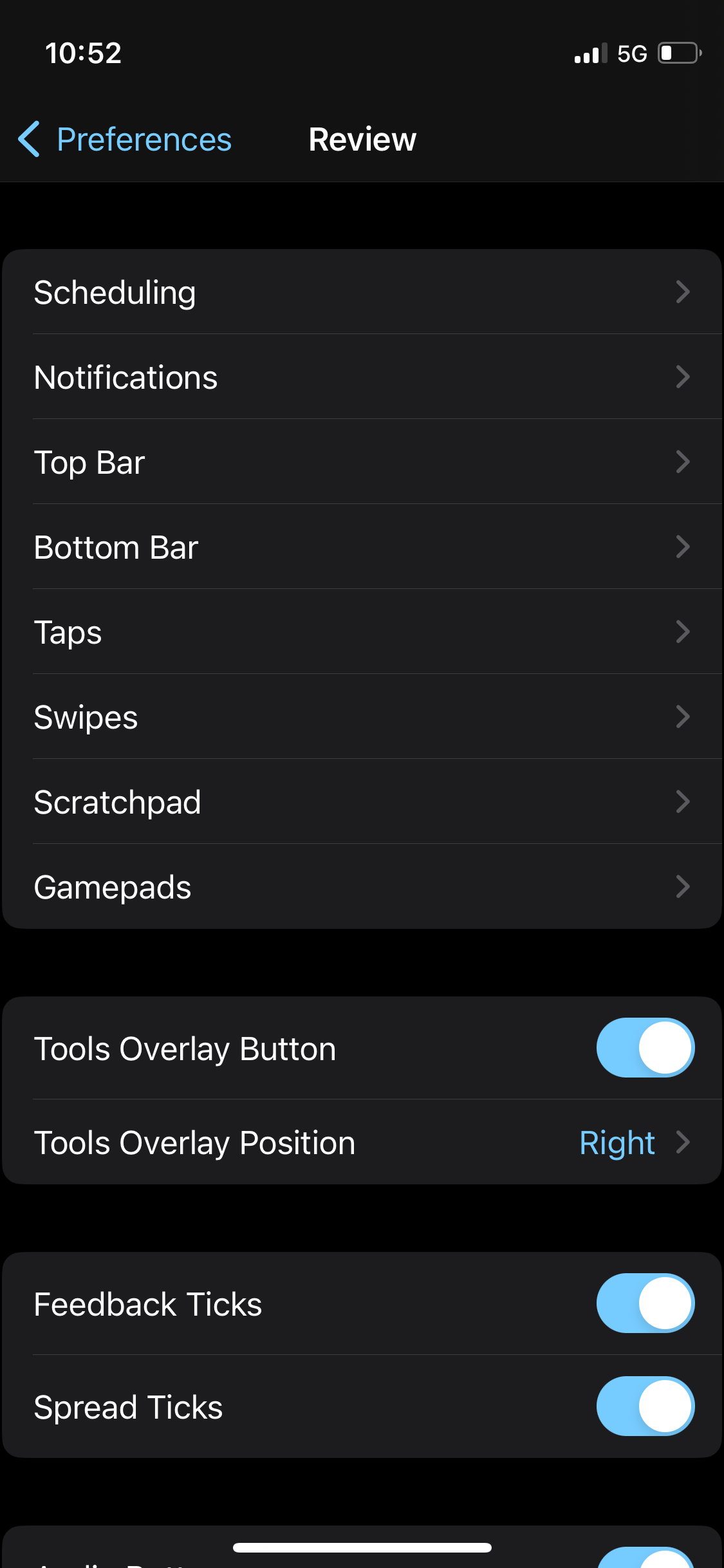Open Top Bar options
The height and width of the screenshot is (1568, 724).
point(362,462)
